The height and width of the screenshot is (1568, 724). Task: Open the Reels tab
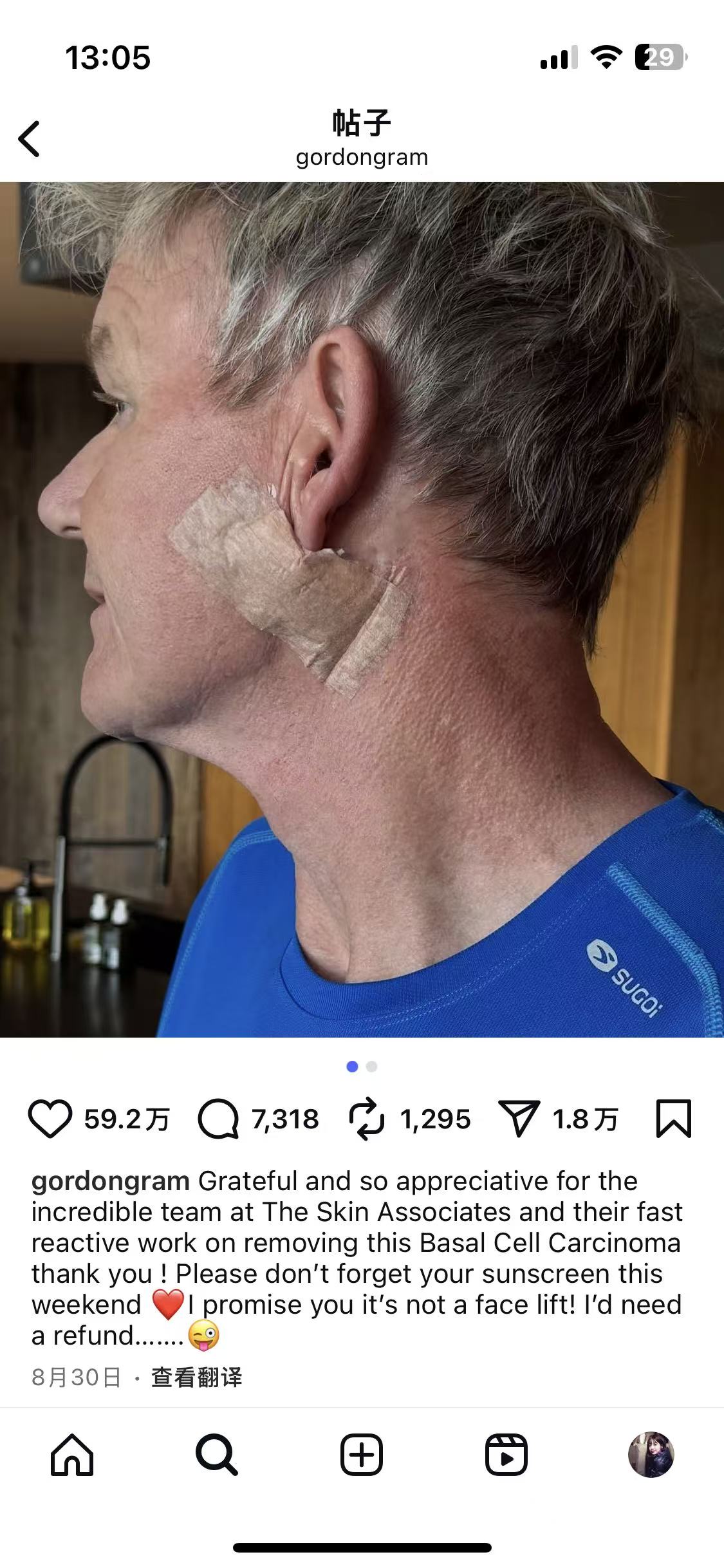(506, 1455)
